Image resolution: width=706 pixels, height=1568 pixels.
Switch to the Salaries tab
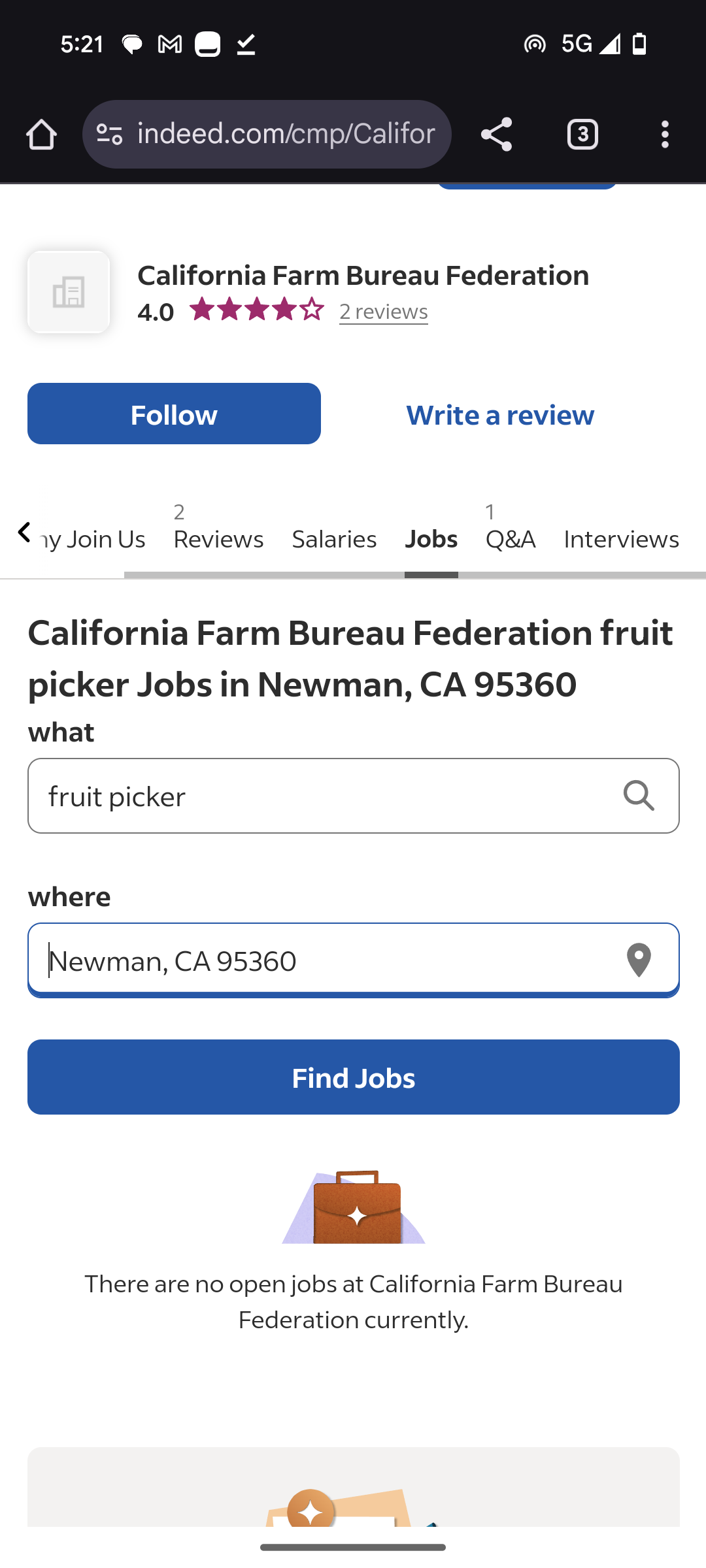coord(334,540)
